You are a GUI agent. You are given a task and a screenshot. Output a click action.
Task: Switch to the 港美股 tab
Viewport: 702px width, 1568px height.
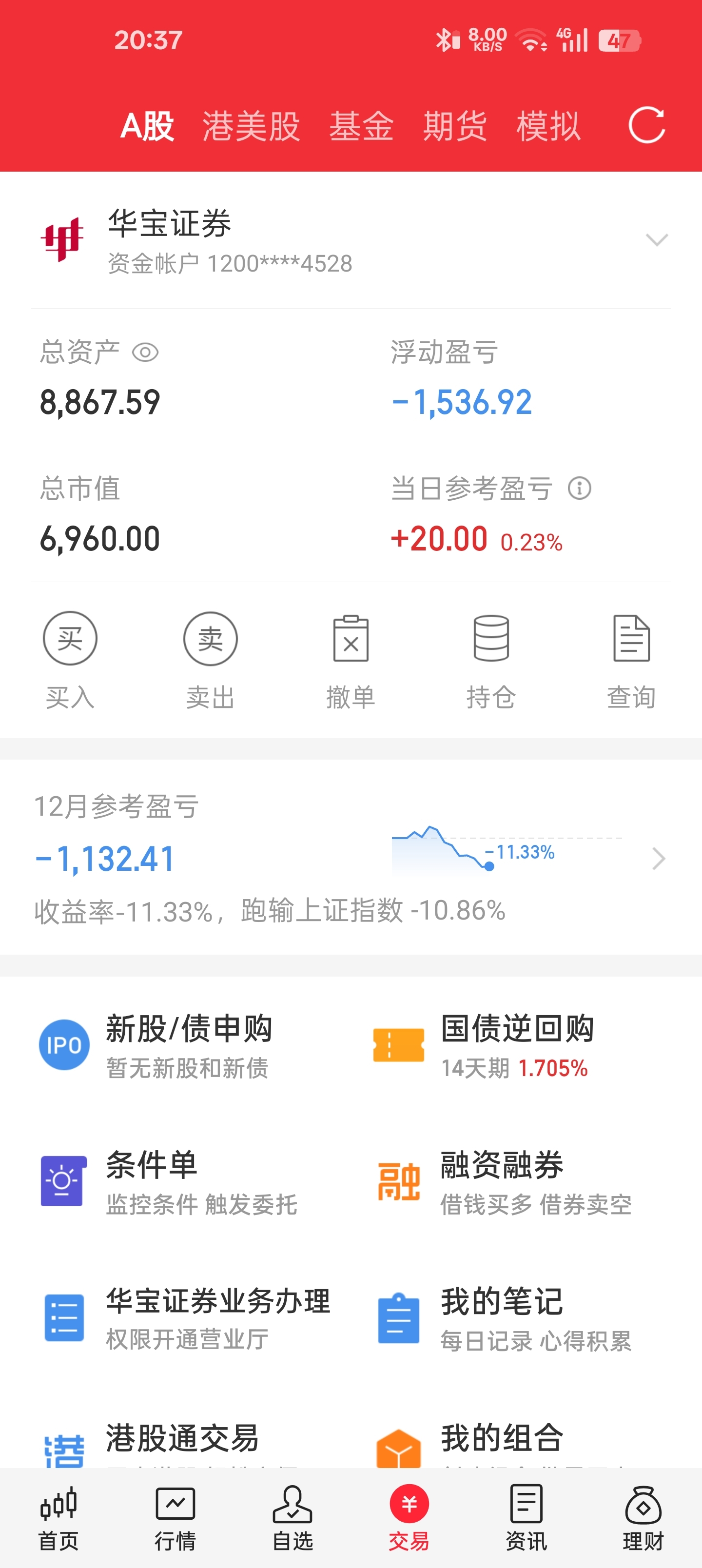click(x=251, y=127)
